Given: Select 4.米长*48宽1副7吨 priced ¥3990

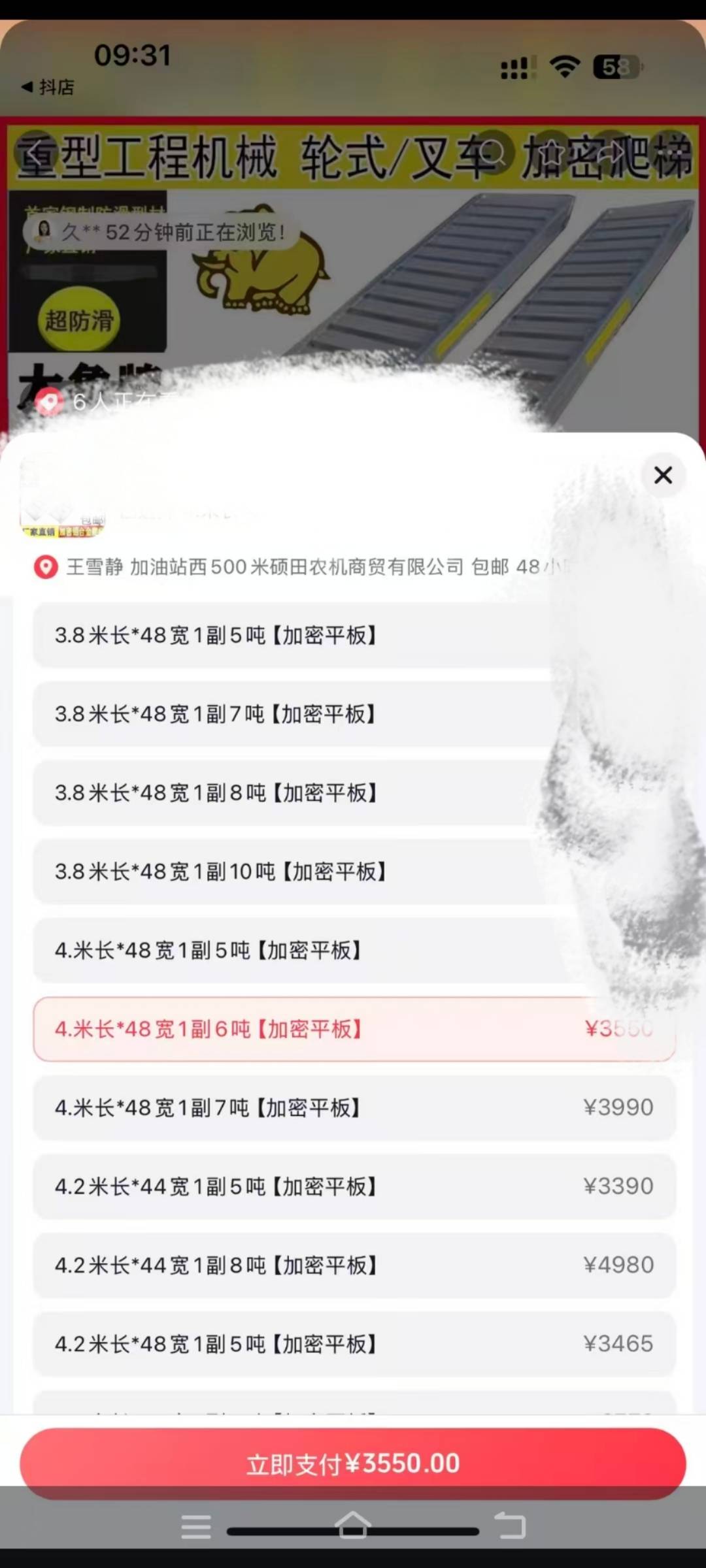Looking at the screenshot, I should pos(353,1107).
